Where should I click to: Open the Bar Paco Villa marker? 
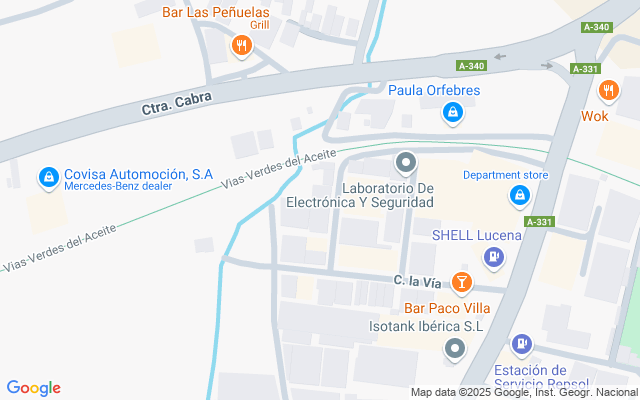click(x=461, y=283)
